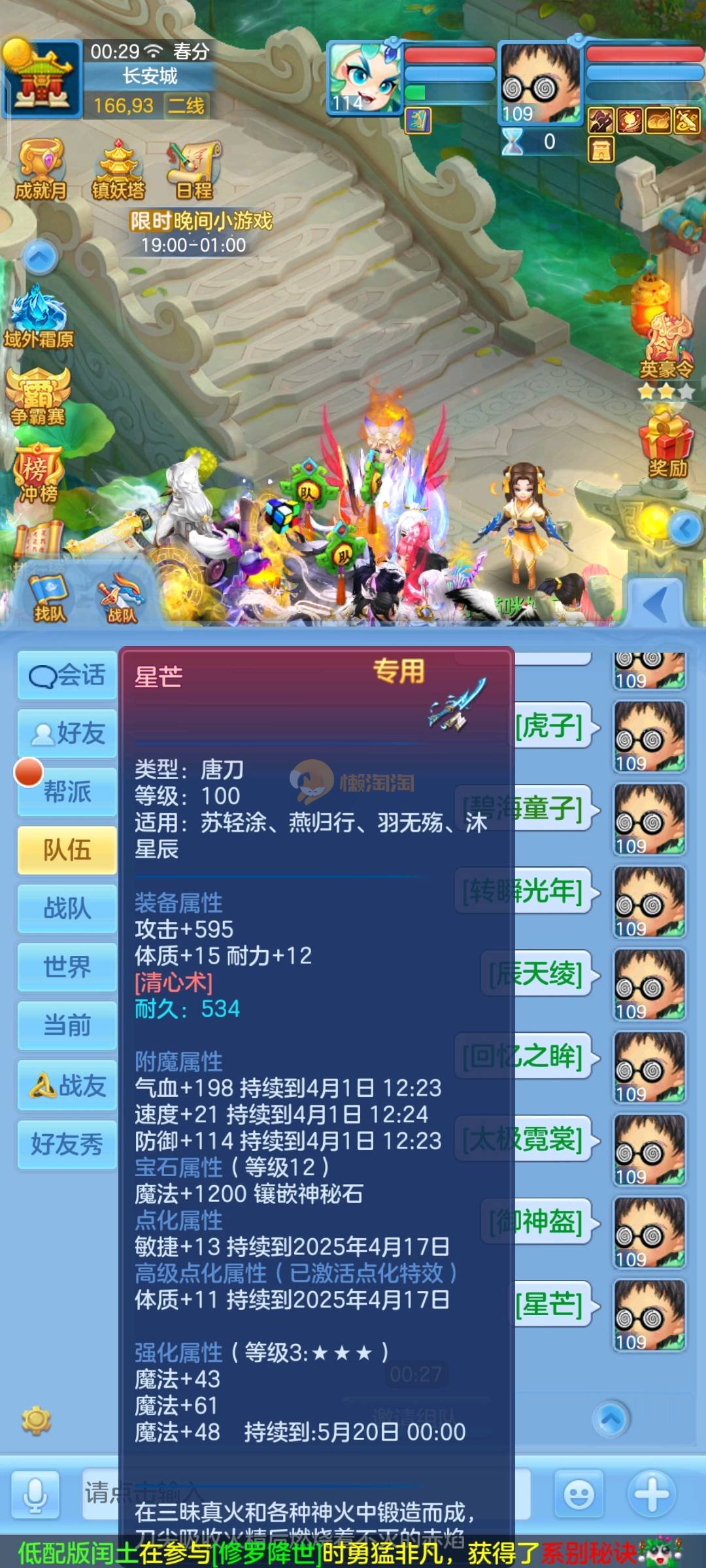The height and width of the screenshot is (1568, 706).
Task: Open 成就月 achievement event
Action: click(x=41, y=169)
